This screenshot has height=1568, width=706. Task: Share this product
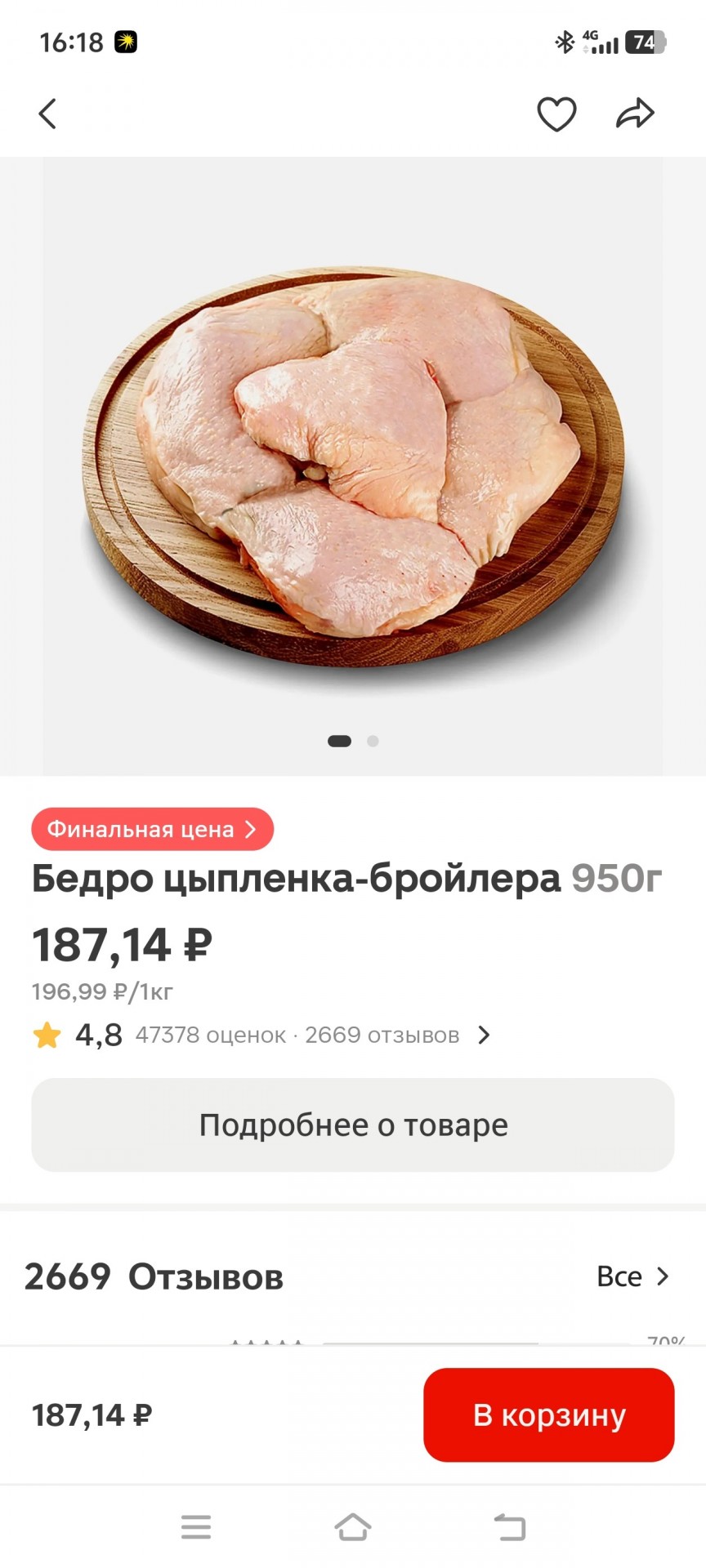click(x=635, y=114)
